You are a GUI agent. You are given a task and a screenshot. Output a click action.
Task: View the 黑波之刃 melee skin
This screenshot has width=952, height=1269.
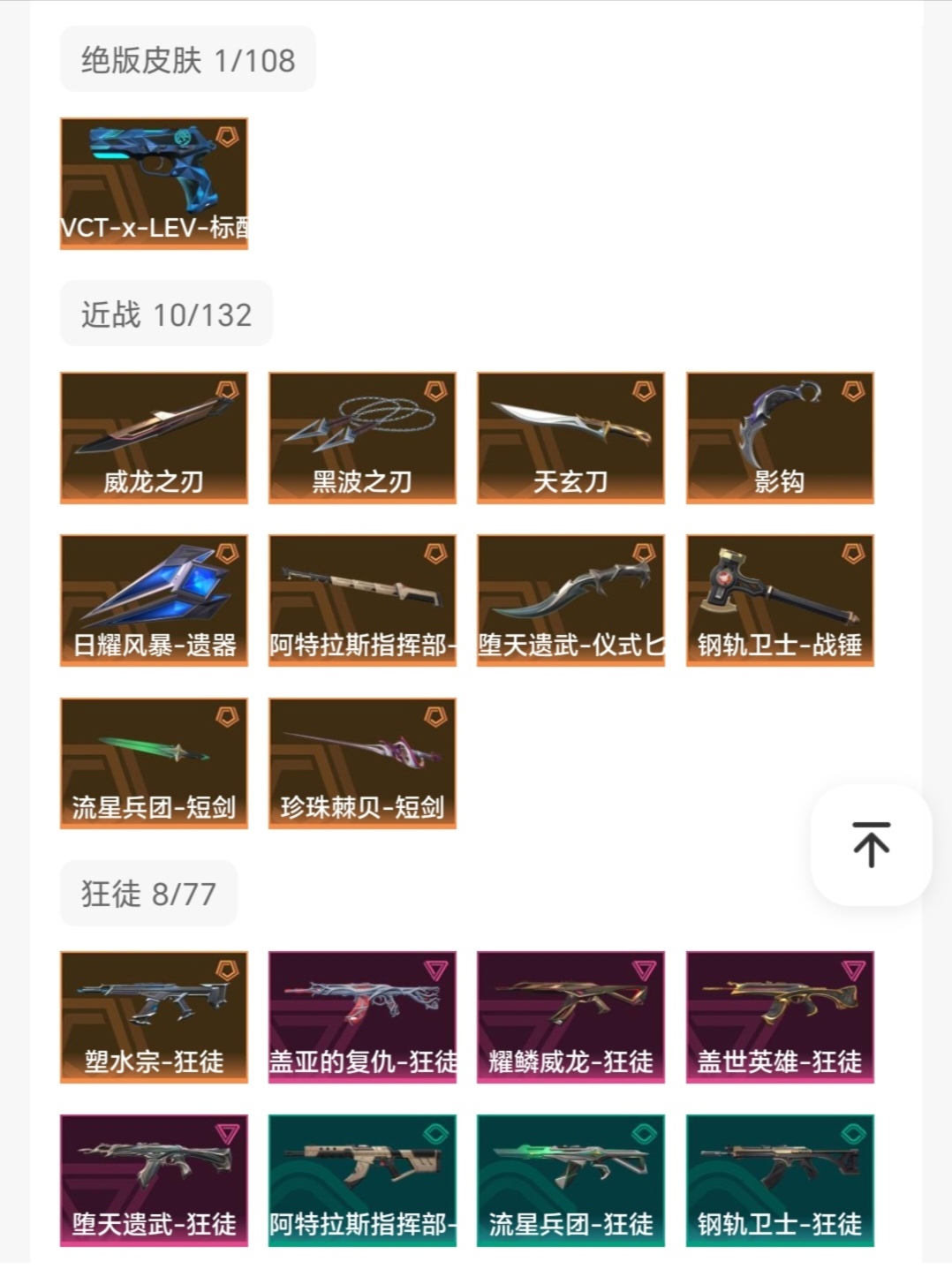point(362,438)
